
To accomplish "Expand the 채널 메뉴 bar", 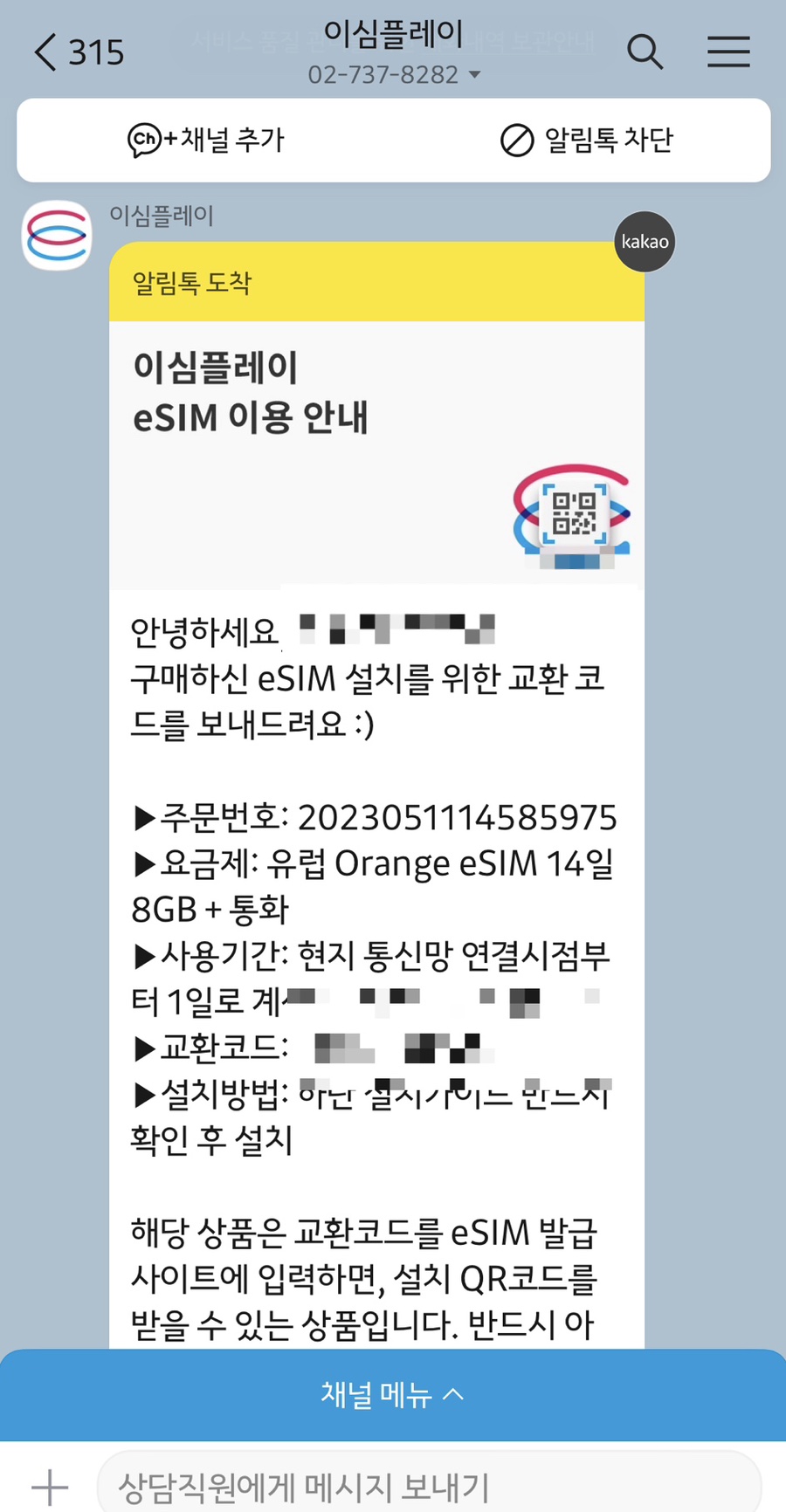I will pos(393,1394).
